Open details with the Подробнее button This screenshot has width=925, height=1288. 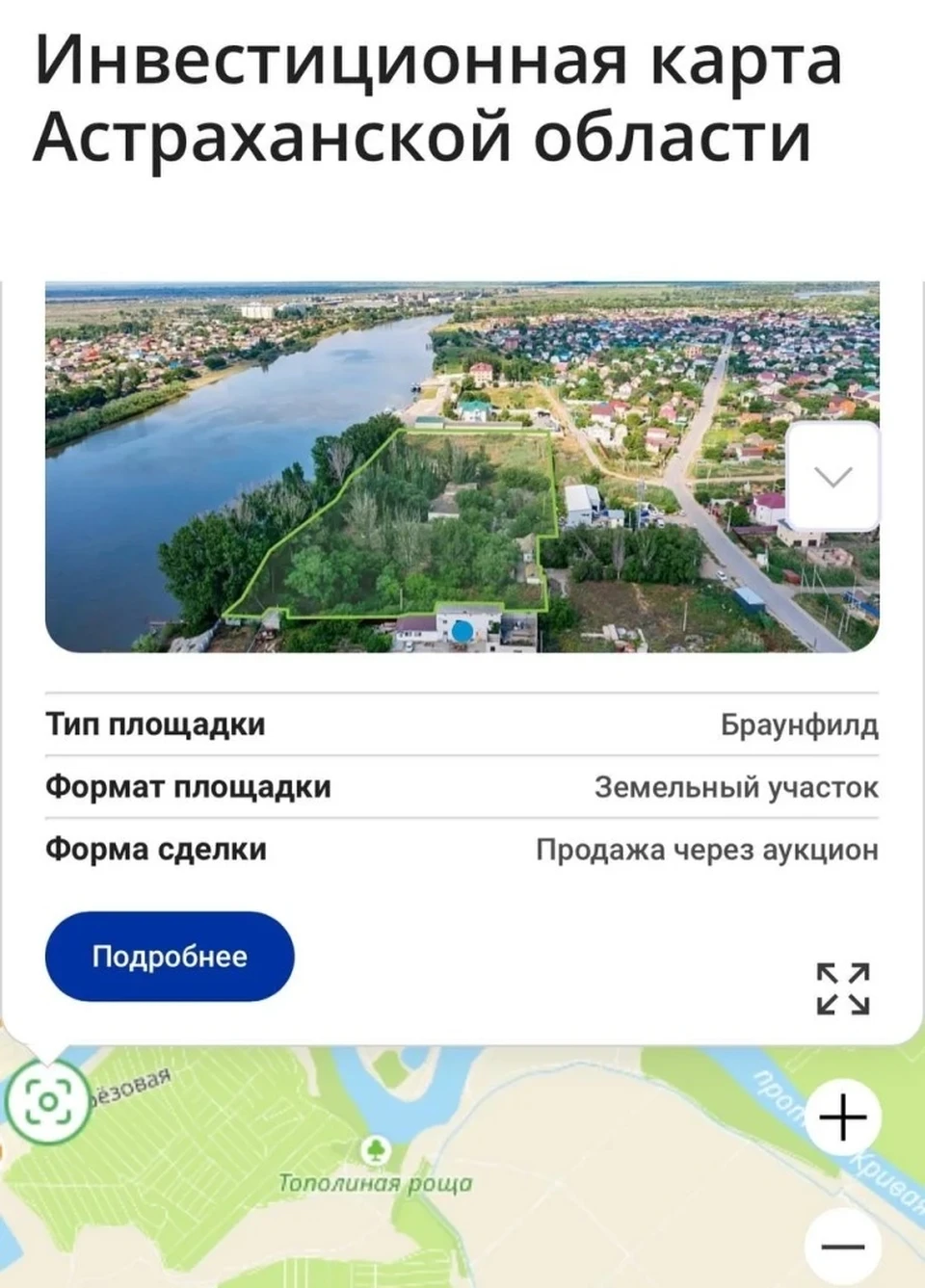[170, 957]
